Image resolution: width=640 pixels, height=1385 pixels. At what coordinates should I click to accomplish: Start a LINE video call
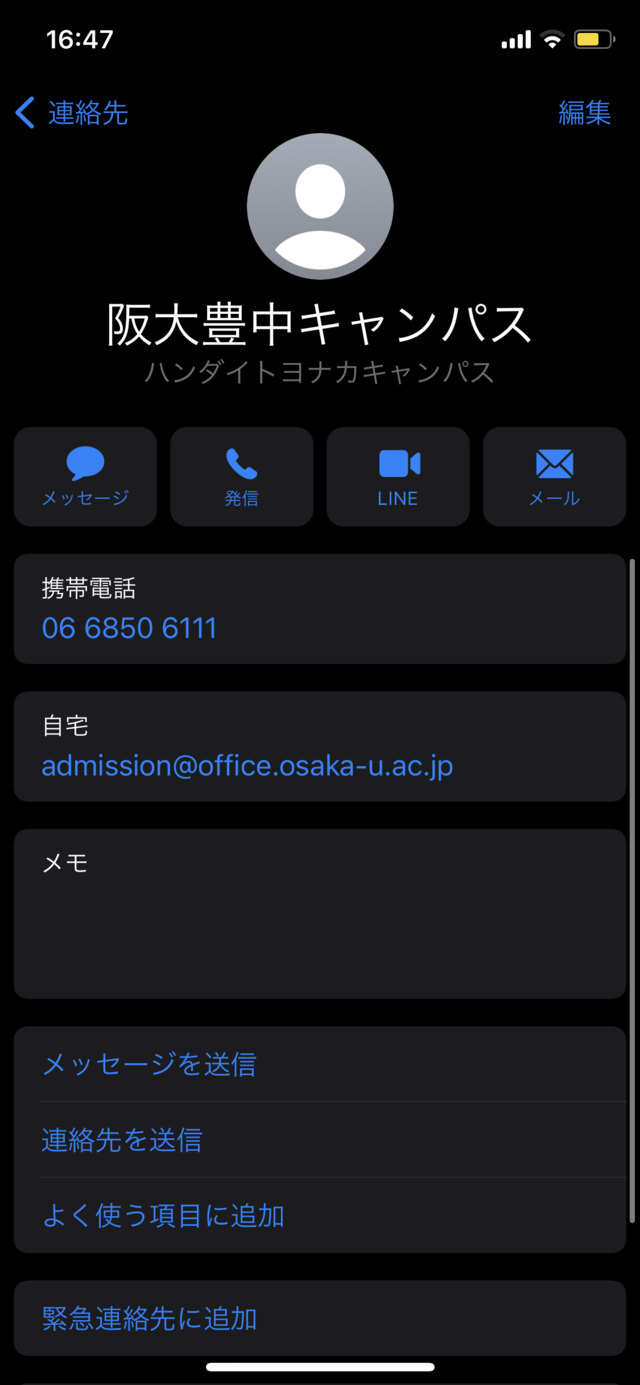pyautogui.click(x=398, y=477)
